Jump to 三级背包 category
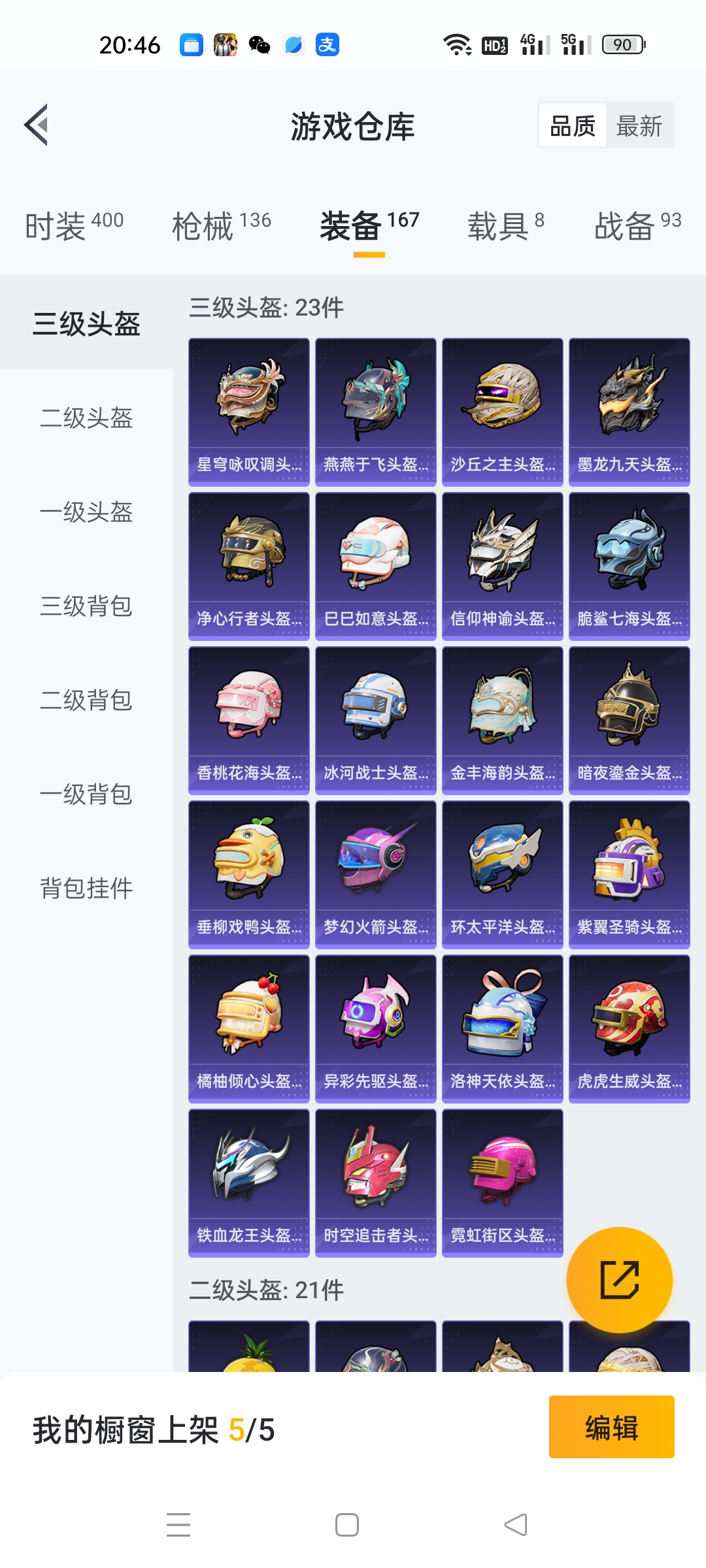 point(86,606)
